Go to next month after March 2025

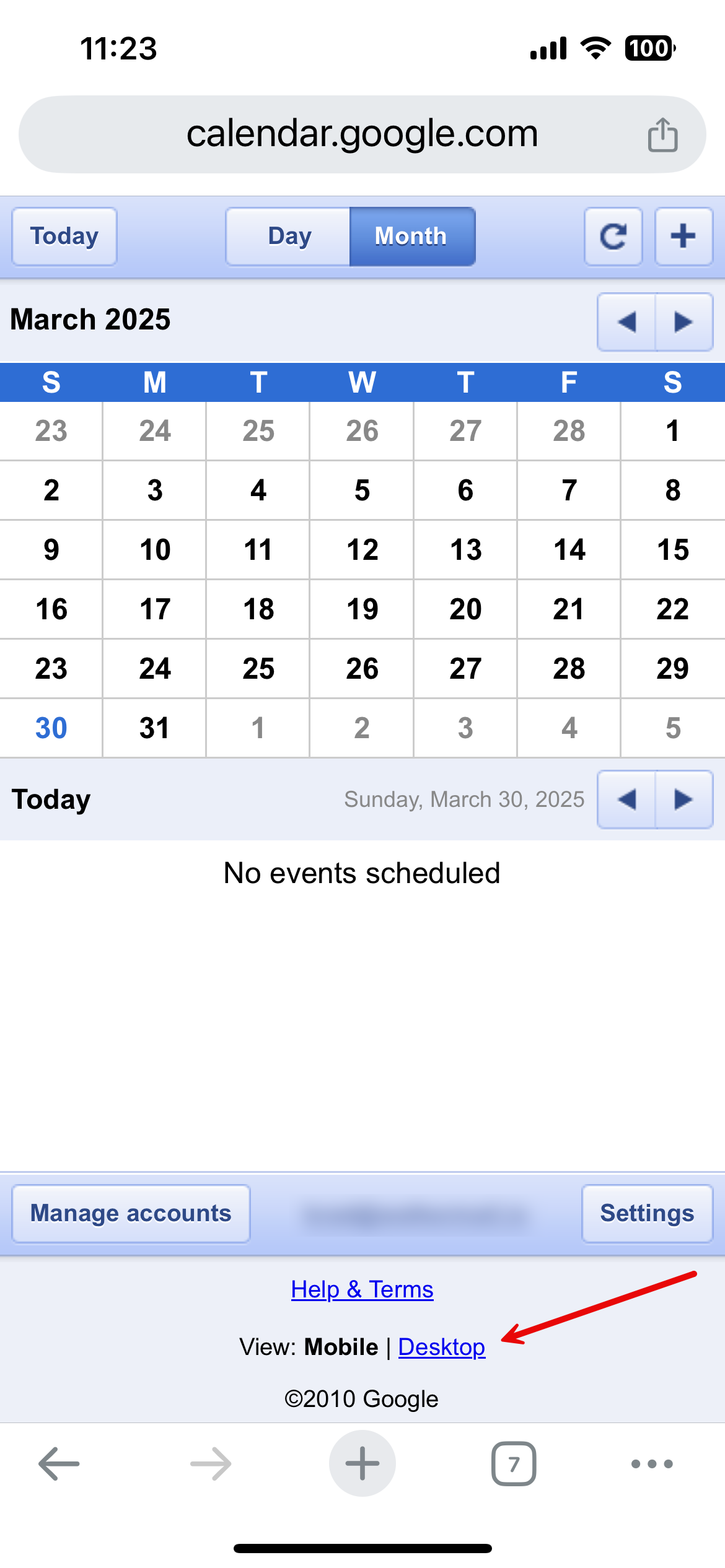click(684, 322)
